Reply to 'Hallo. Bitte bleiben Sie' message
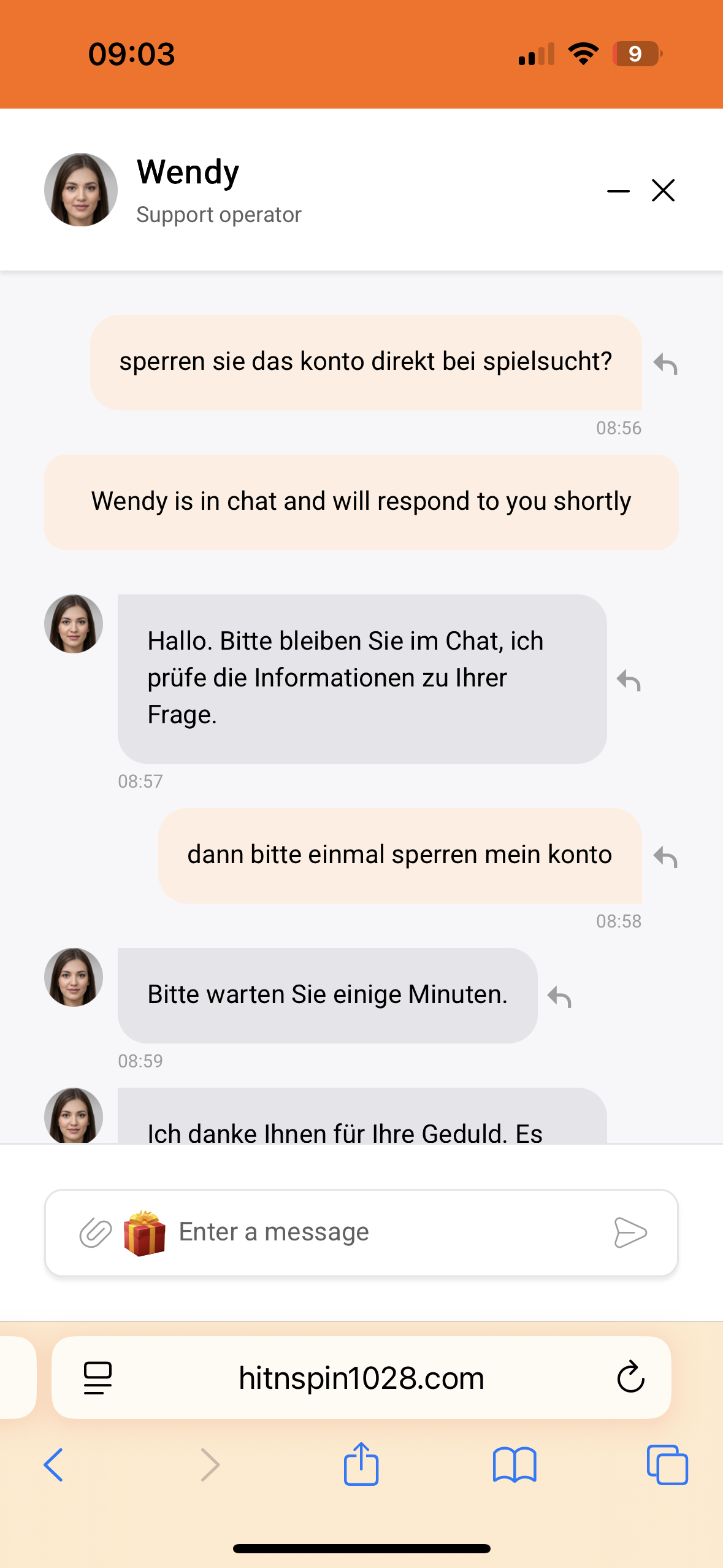Viewport: 723px width, 1568px height. [x=629, y=680]
